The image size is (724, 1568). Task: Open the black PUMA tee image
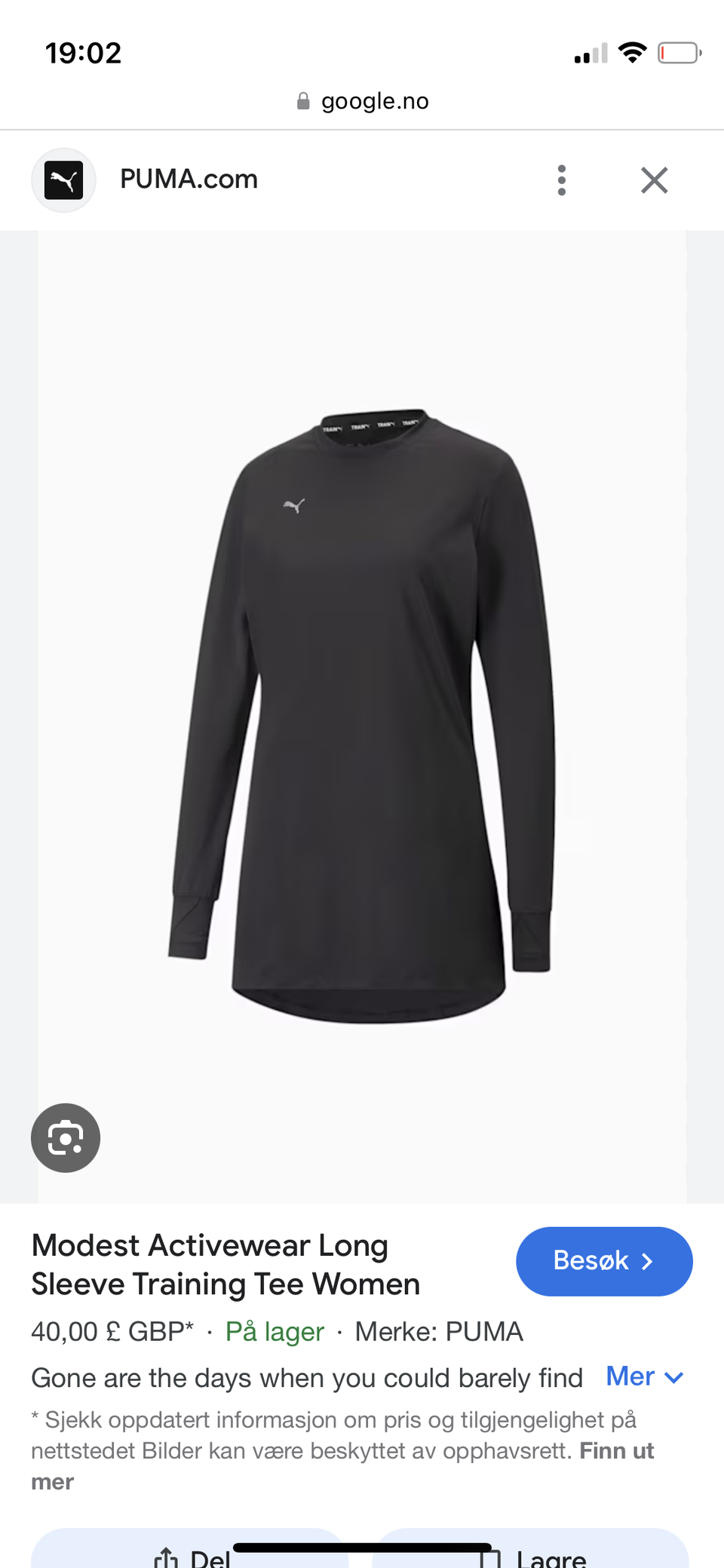pos(362,716)
